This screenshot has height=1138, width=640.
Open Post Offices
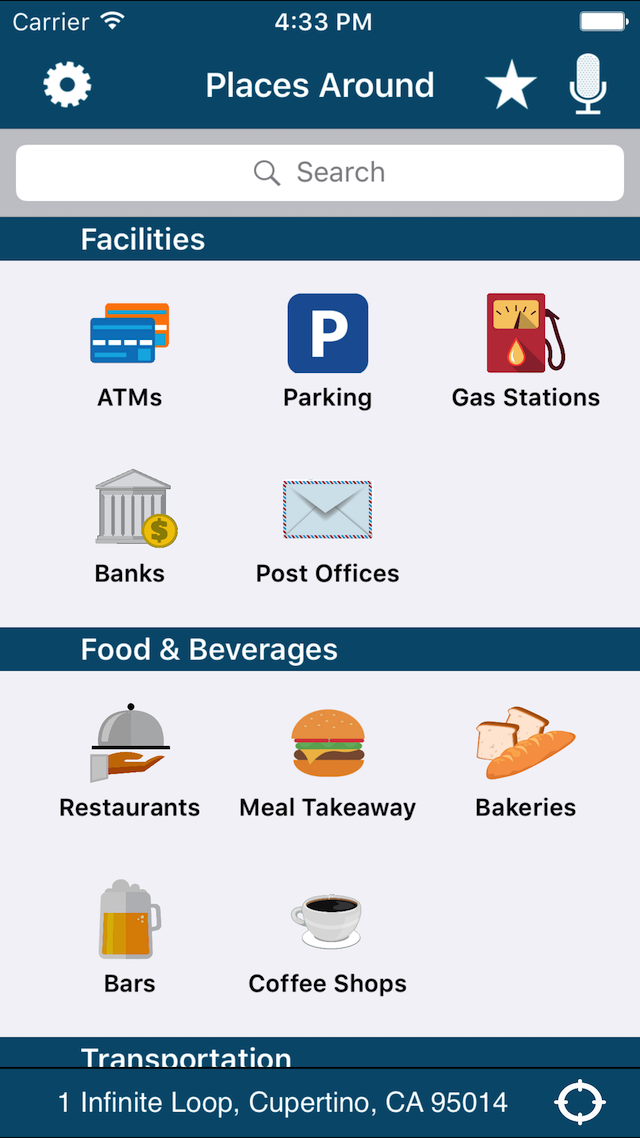328,527
